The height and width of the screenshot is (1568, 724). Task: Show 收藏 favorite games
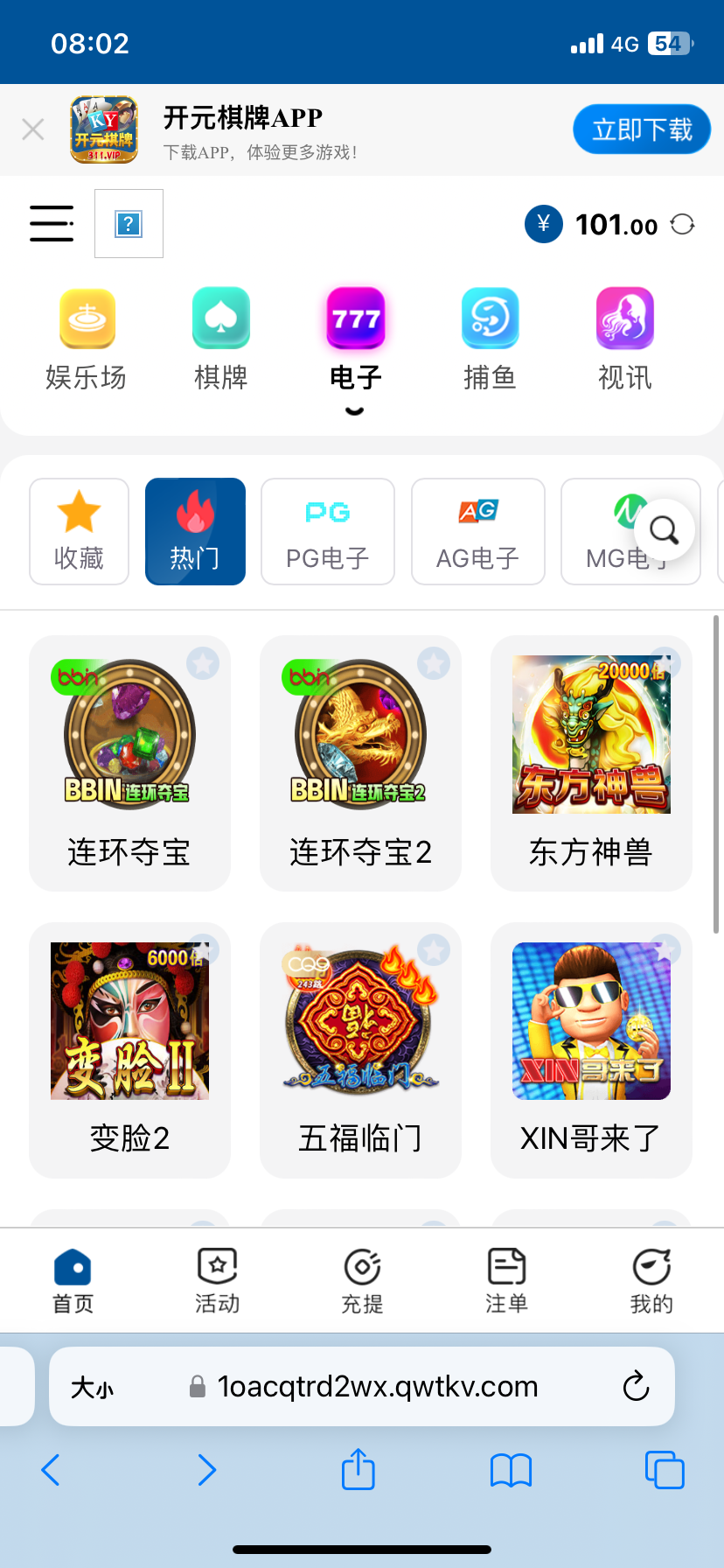79,531
